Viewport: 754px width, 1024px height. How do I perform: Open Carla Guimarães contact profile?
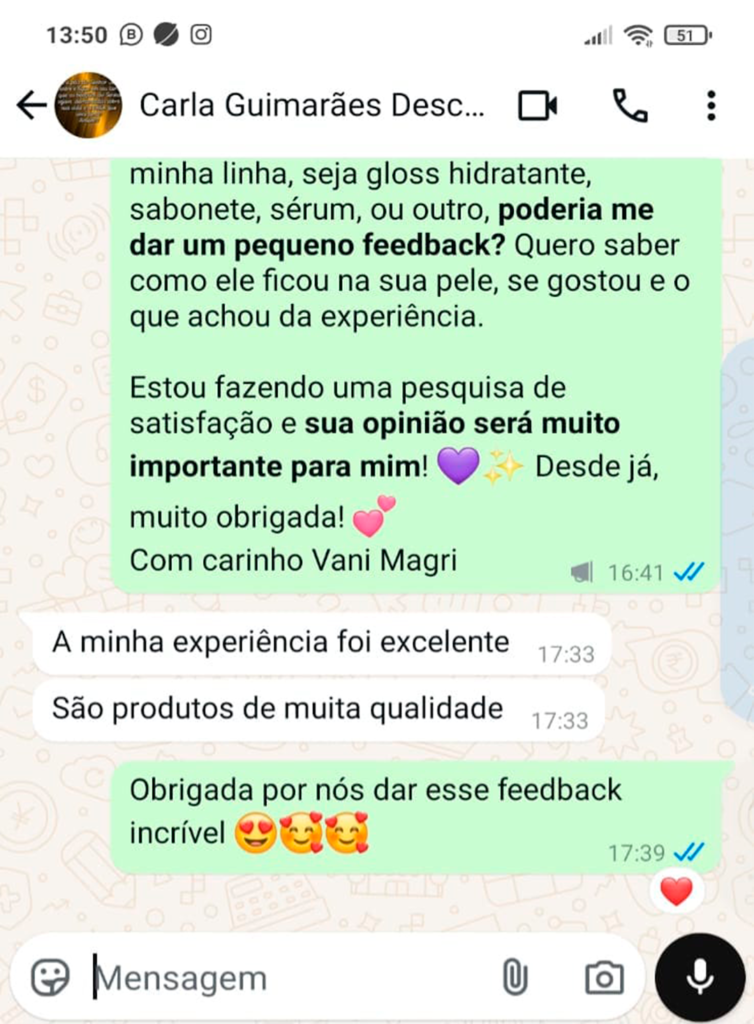310,106
